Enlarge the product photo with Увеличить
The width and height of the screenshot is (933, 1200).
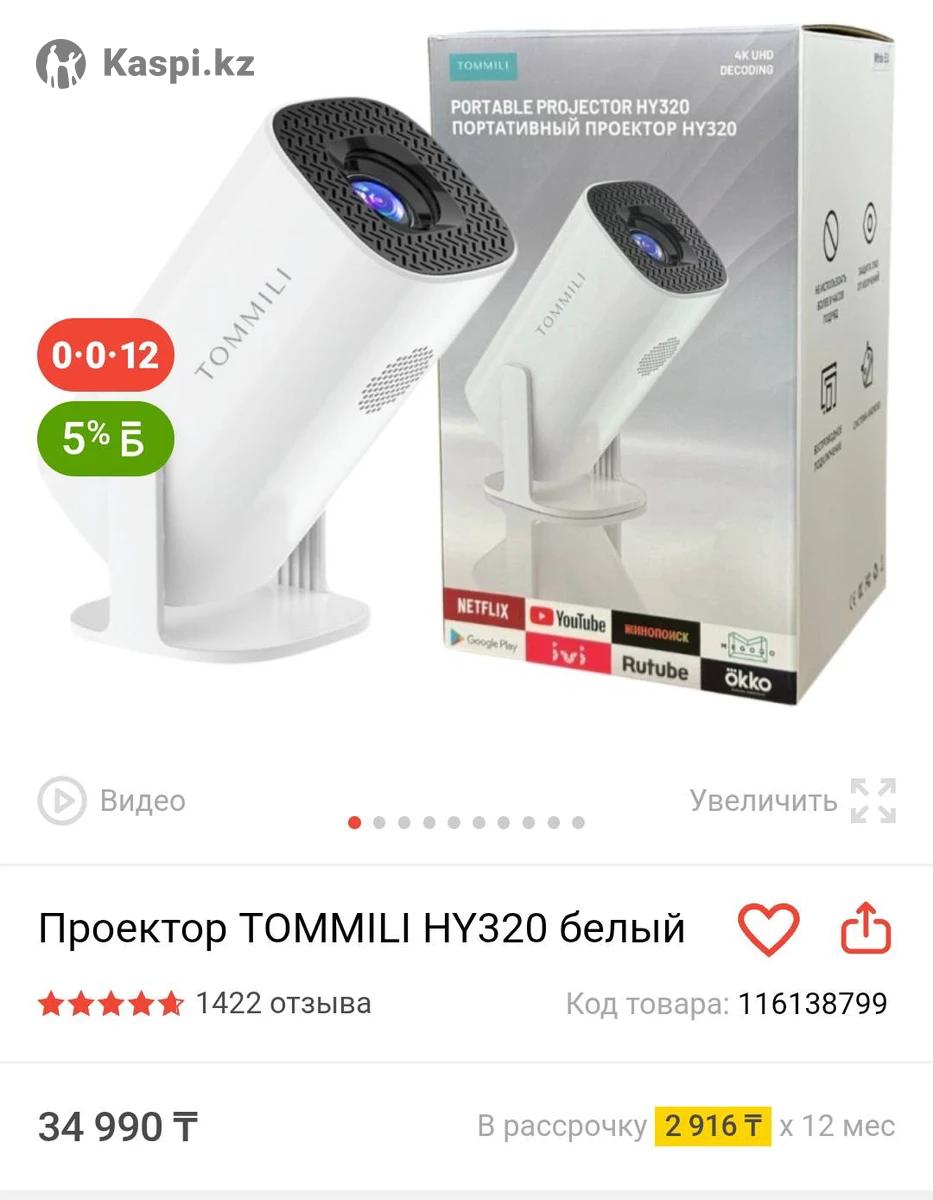coord(791,800)
